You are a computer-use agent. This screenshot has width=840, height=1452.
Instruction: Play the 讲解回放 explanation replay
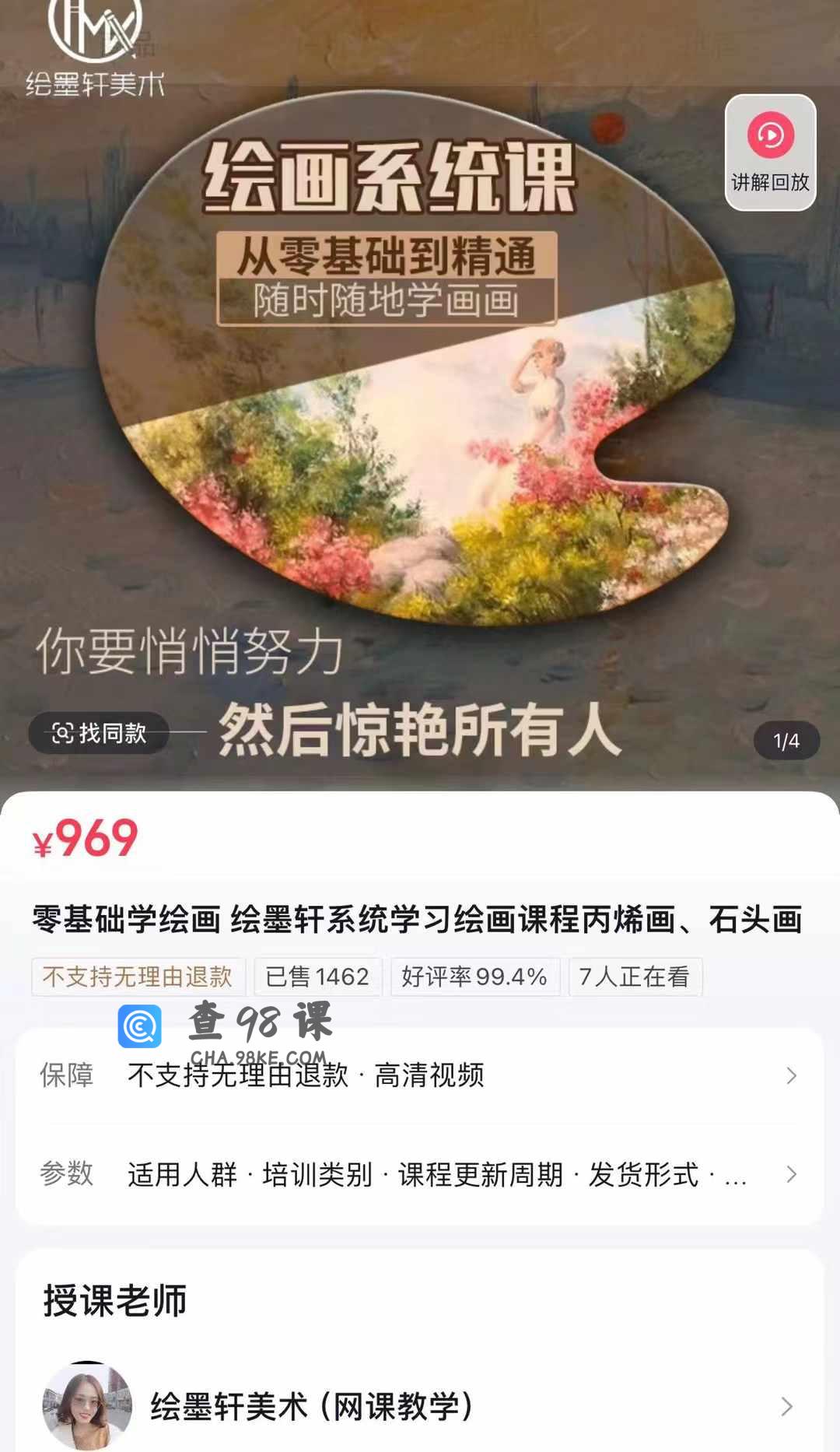pyautogui.click(x=770, y=153)
